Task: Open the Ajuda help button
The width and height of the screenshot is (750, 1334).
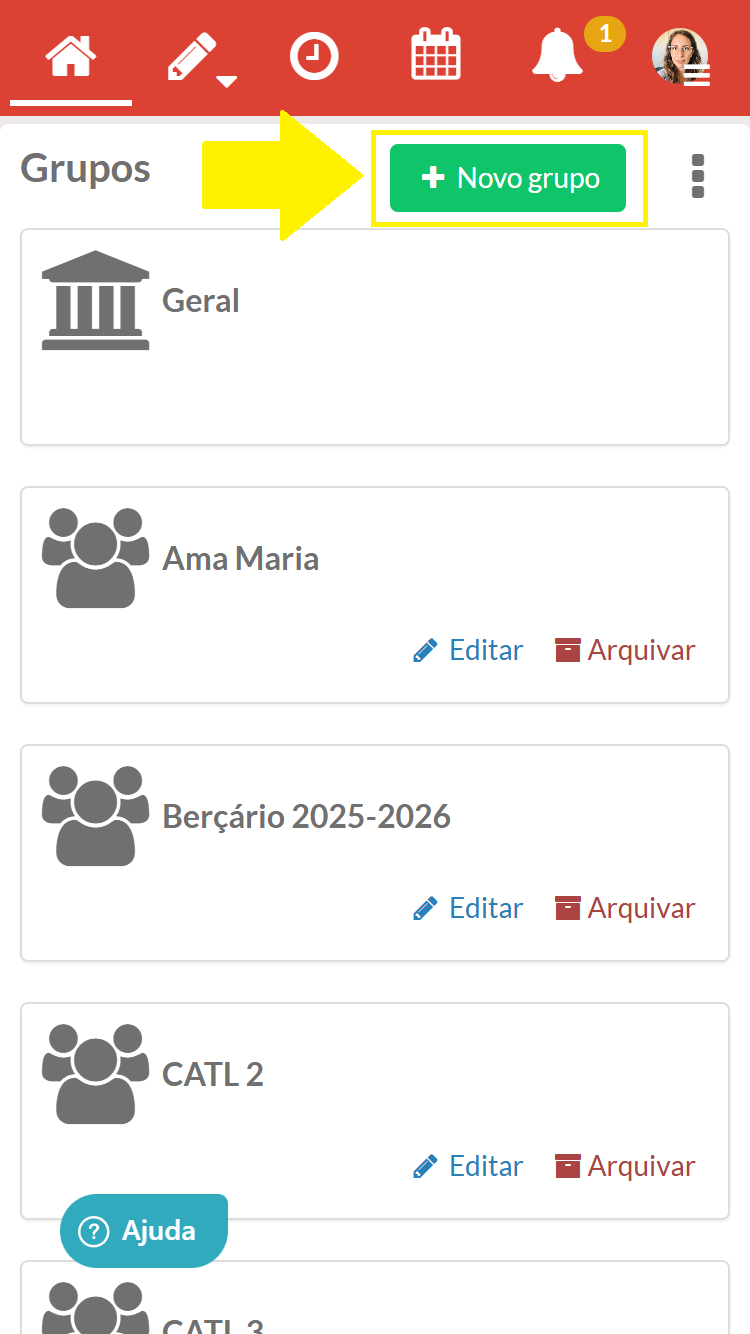Action: pyautogui.click(x=144, y=1230)
